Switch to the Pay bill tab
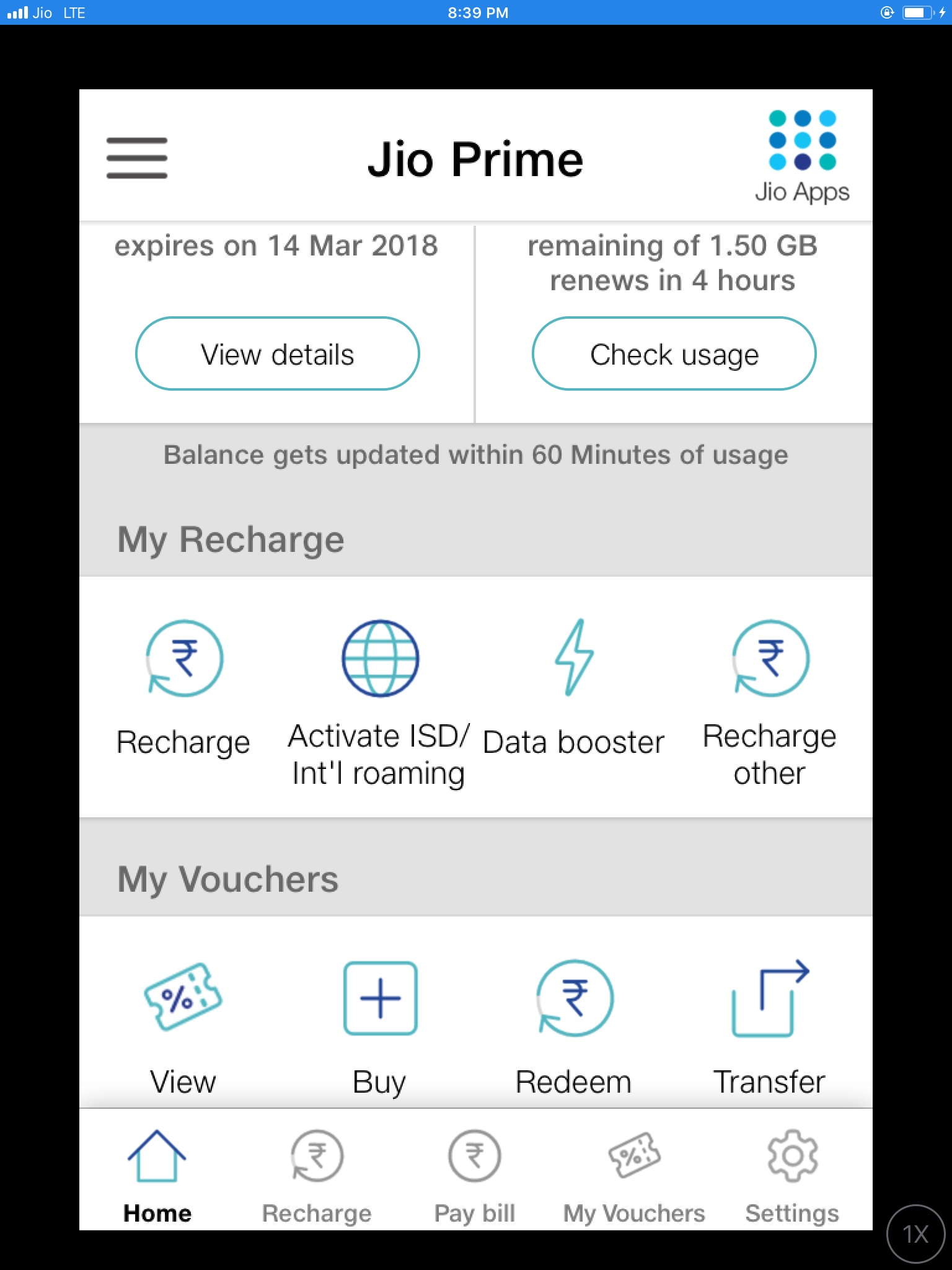This screenshot has height=1270, width=952. pos(475,1176)
